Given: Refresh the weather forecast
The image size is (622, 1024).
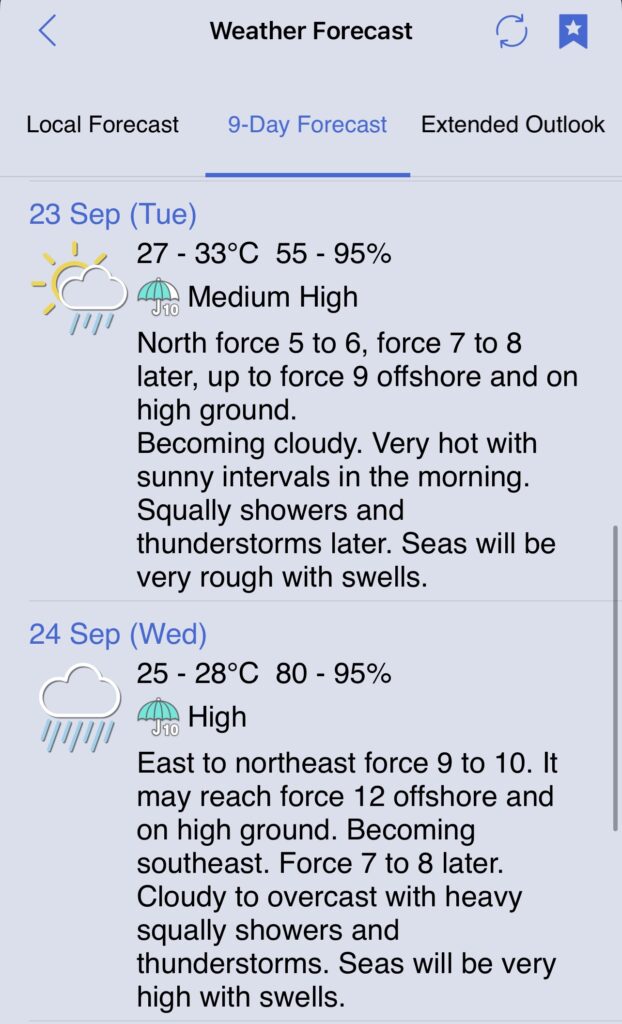Looking at the screenshot, I should tap(511, 32).
